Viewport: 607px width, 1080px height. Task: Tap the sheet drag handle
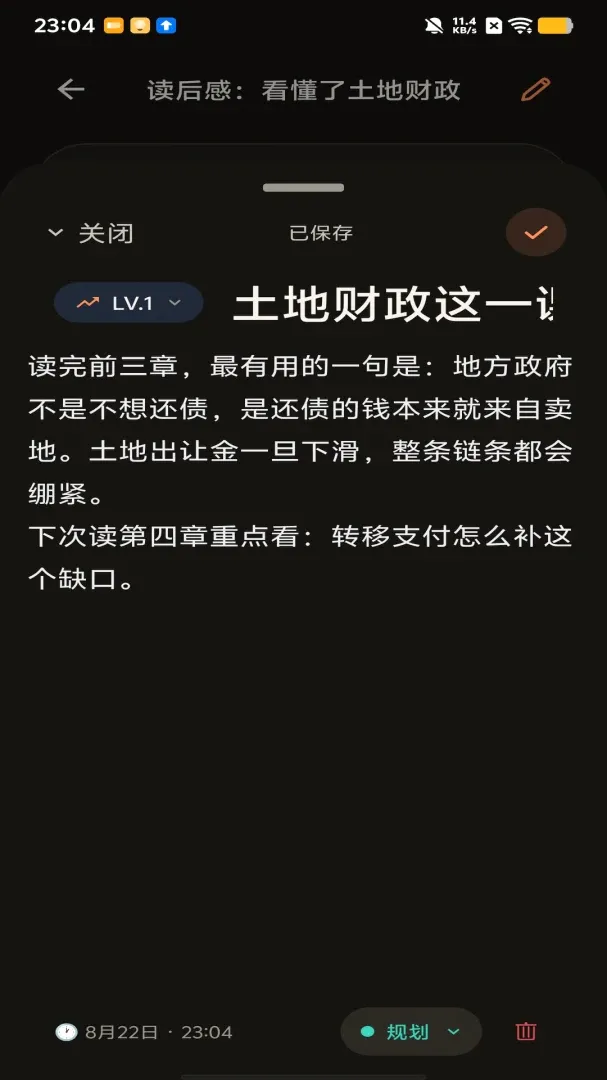click(x=303, y=187)
